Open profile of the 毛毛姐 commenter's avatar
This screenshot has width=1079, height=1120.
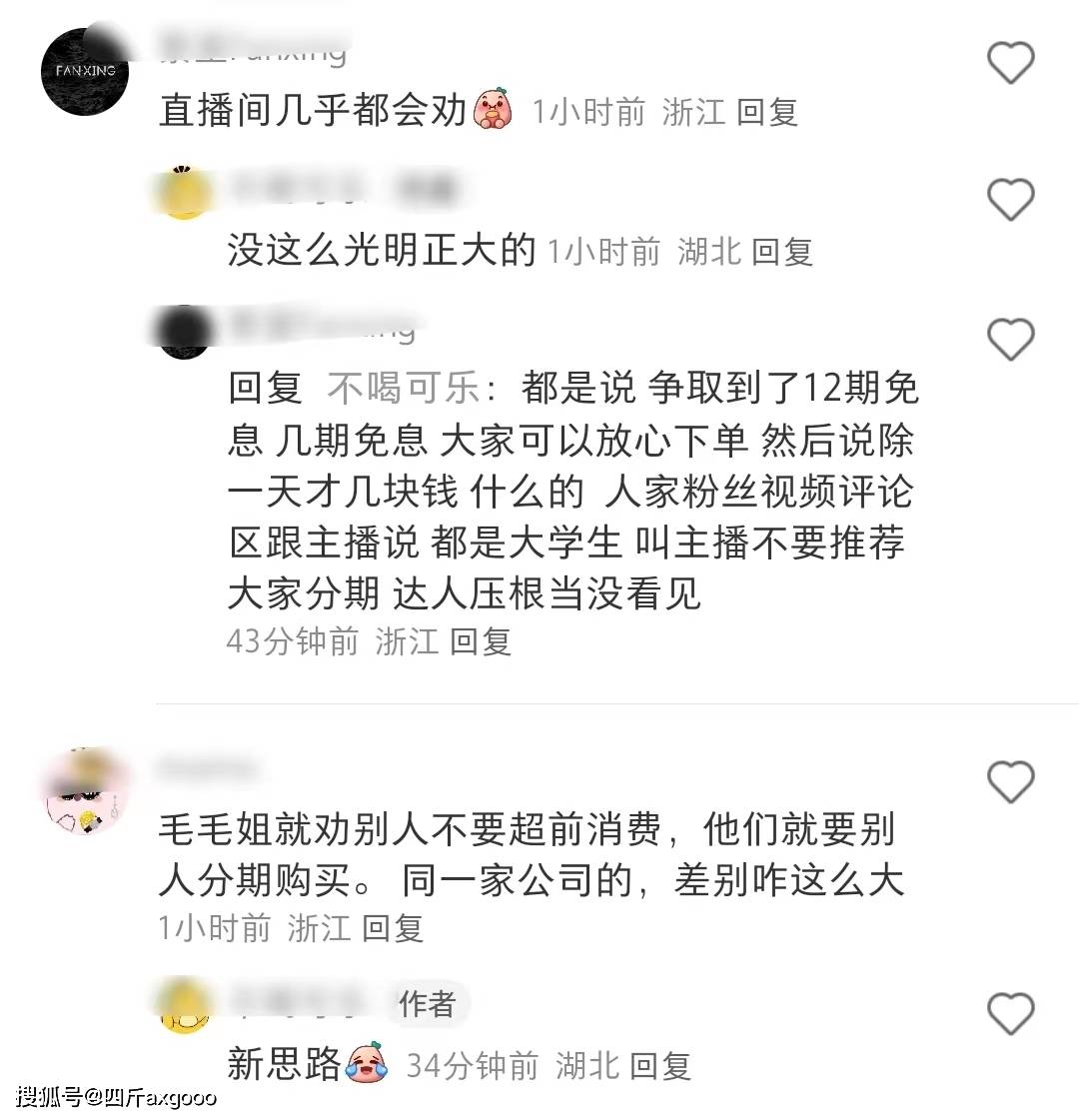pyautogui.click(x=88, y=791)
